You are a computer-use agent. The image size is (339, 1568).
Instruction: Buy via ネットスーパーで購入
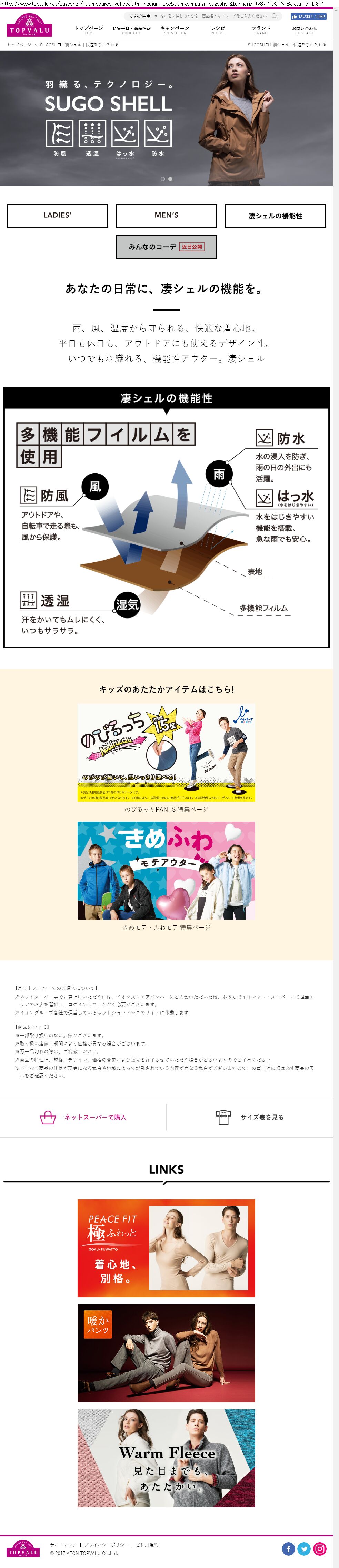tap(83, 1117)
